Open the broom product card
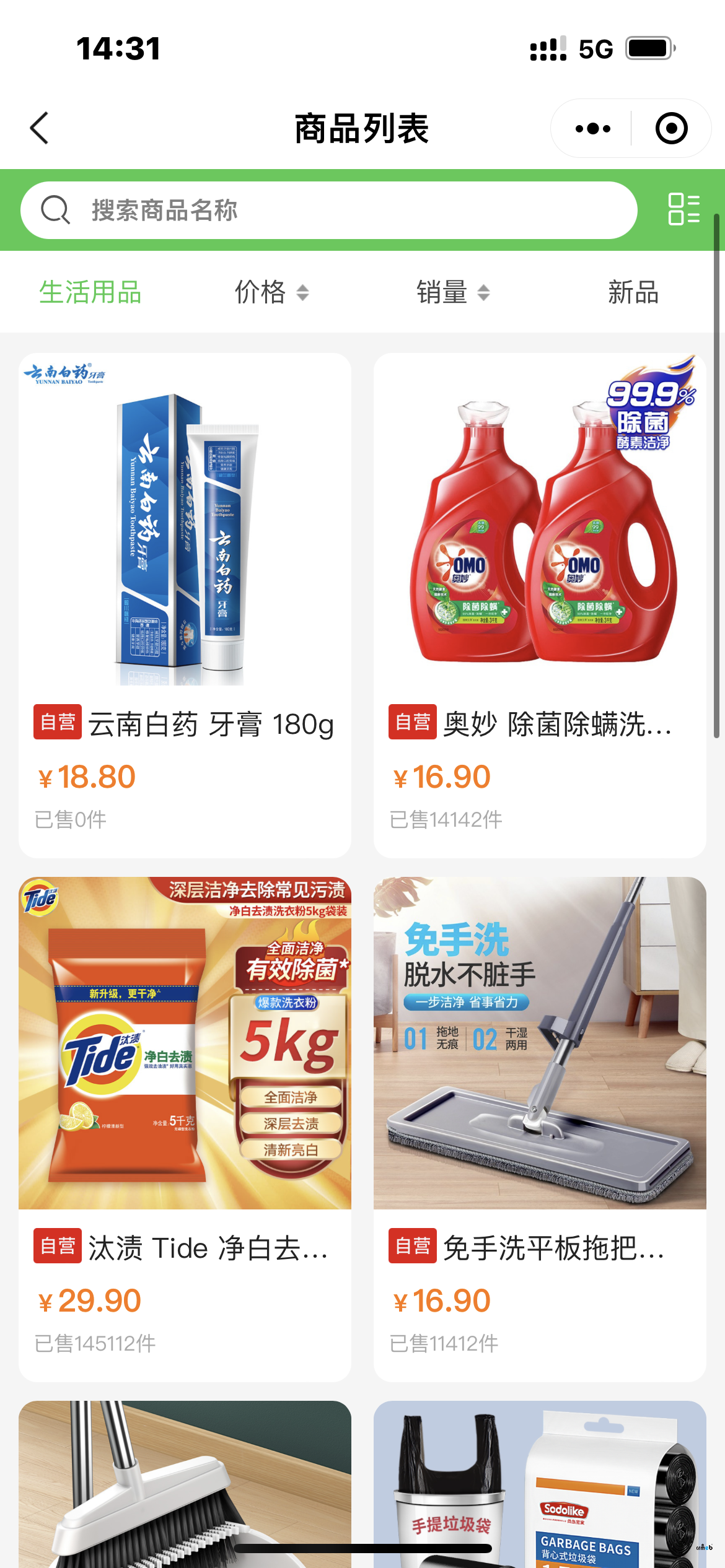 pos(185,1486)
